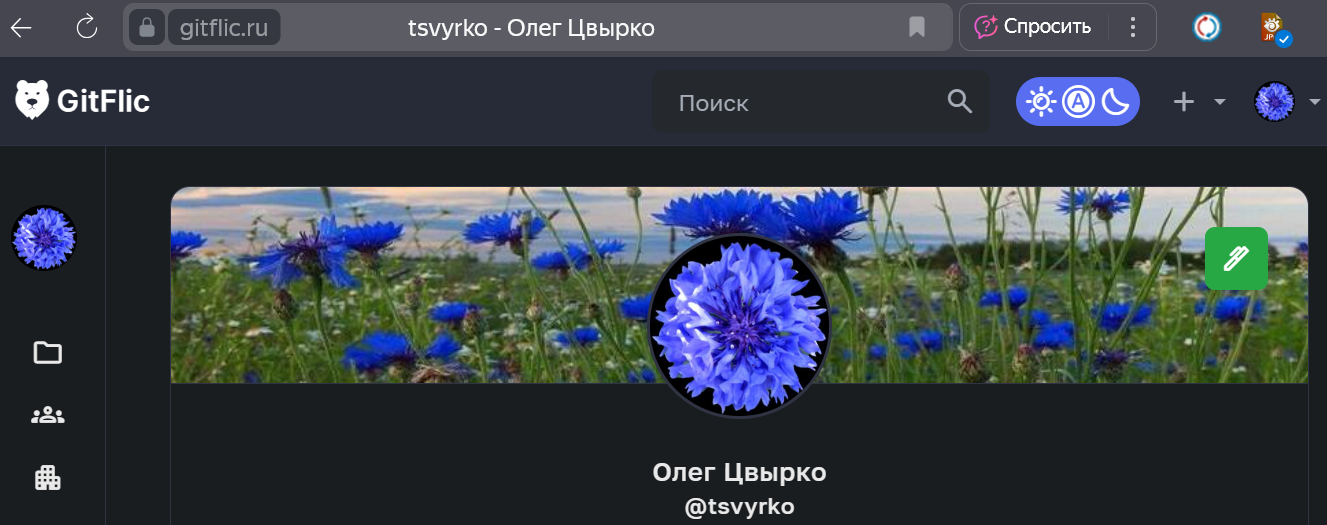Image resolution: width=1327 pixels, height=525 pixels.
Task: Open the profile avatar in sidebar
Action: [x=44, y=238]
